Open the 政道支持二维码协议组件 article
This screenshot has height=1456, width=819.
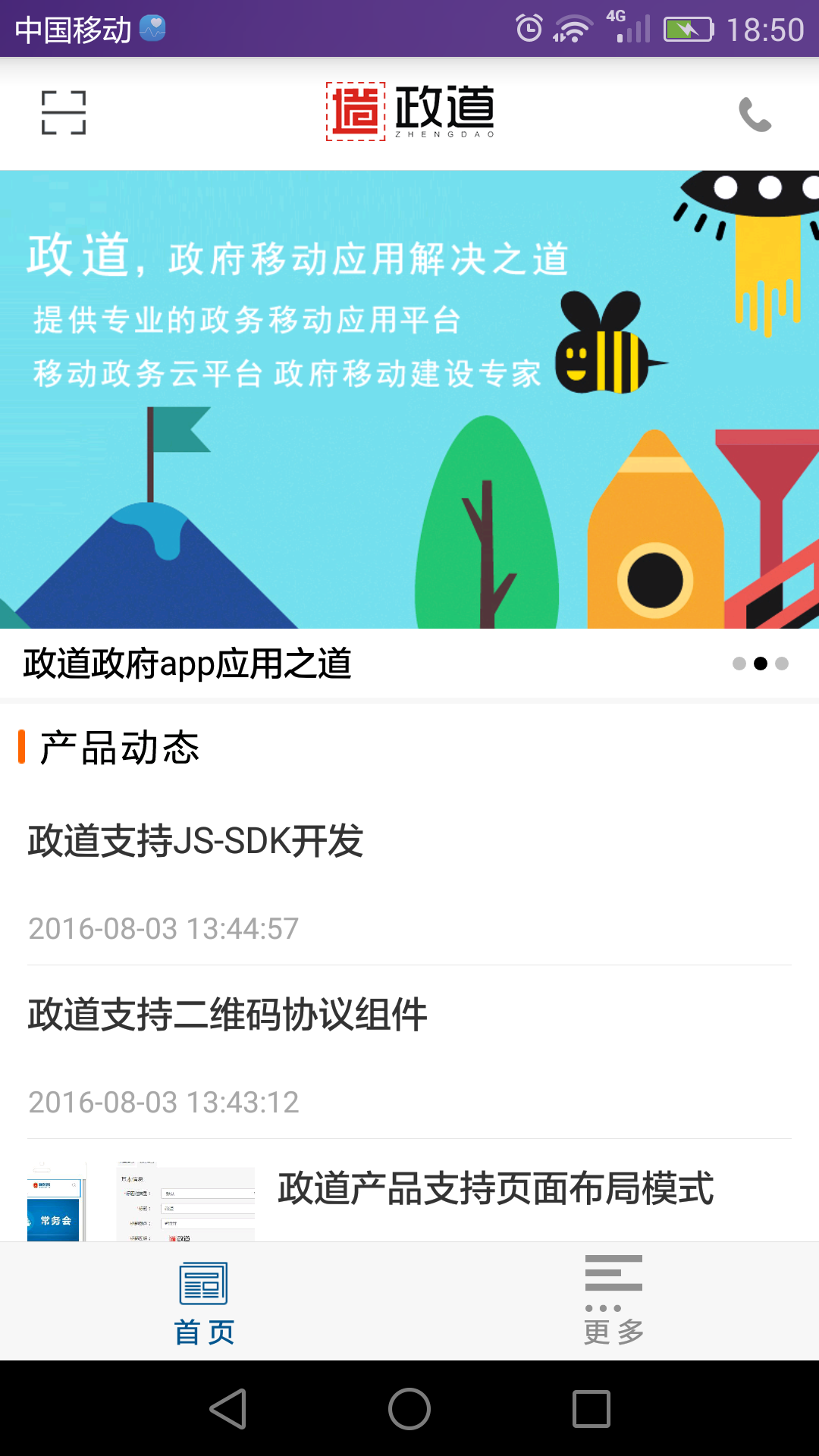(227, 1015)
